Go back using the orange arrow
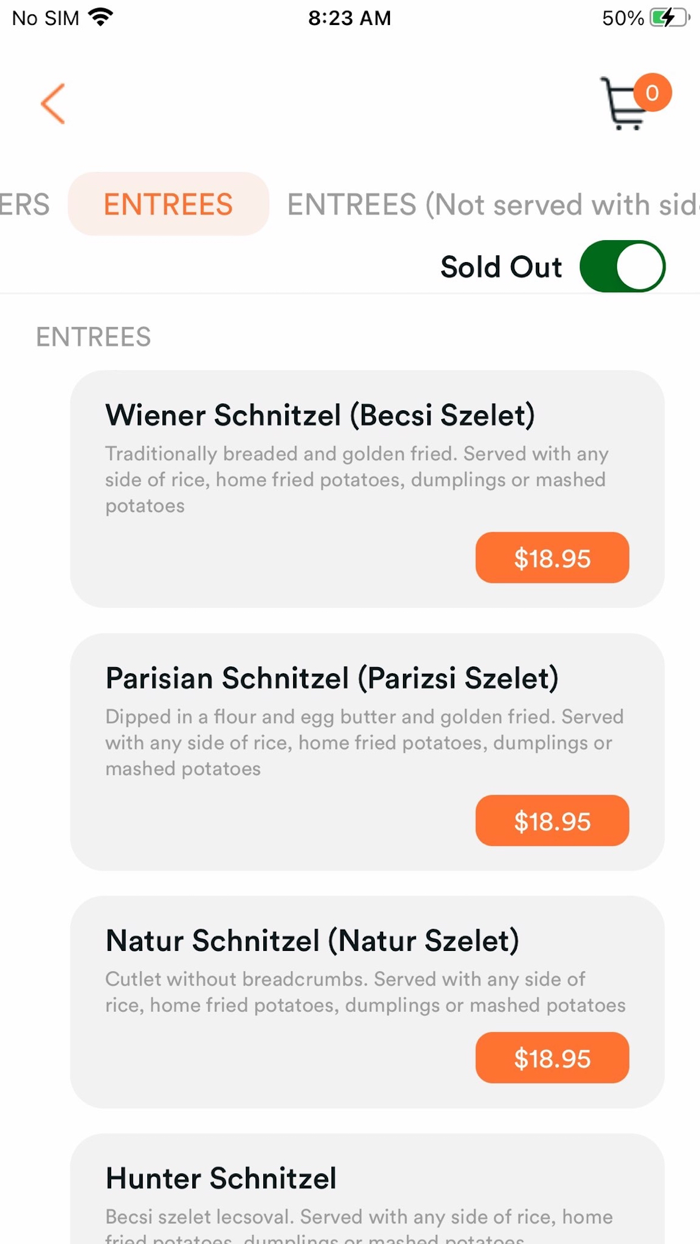Screen dimensions: 700x1244 pyautogui.click(x=53, y=104)
